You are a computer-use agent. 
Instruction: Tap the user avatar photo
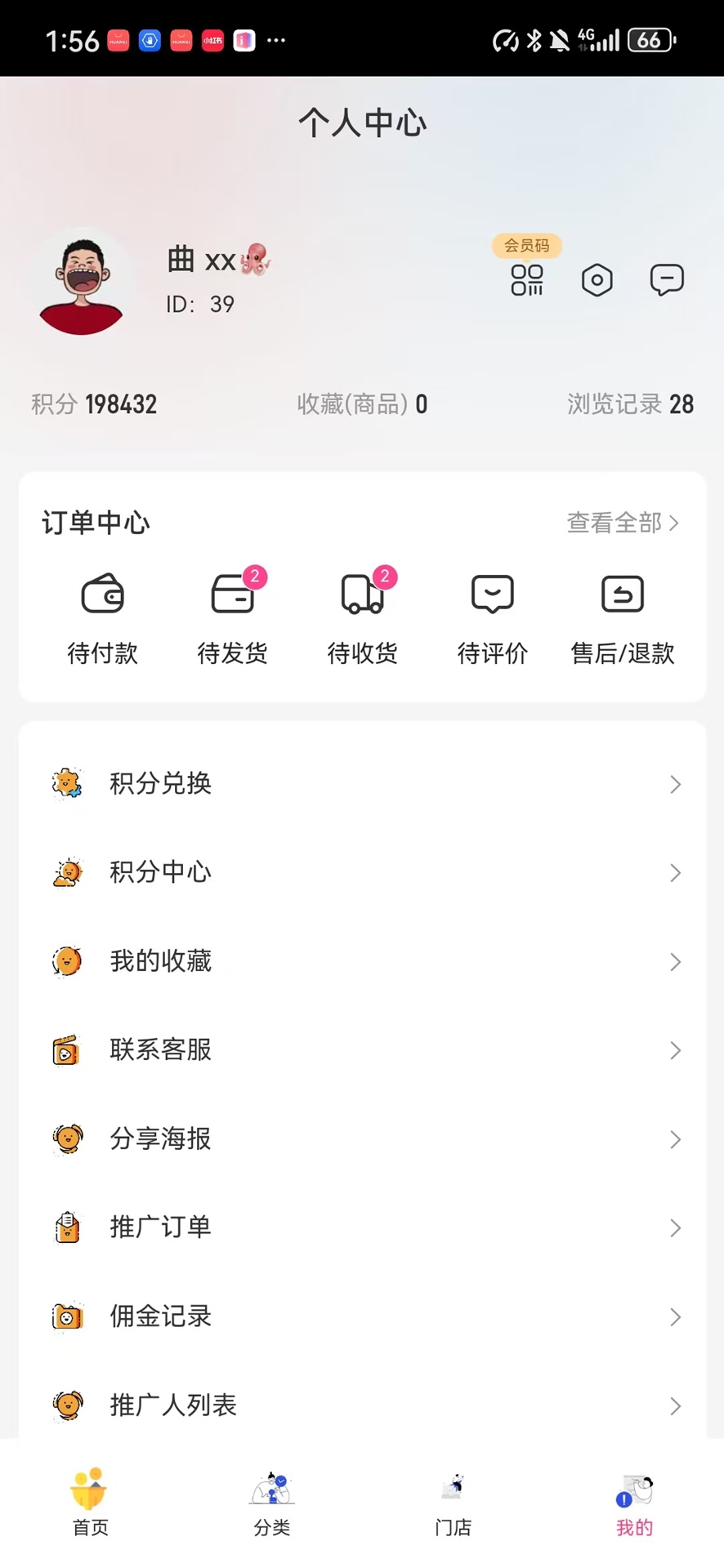coord(81,282)
